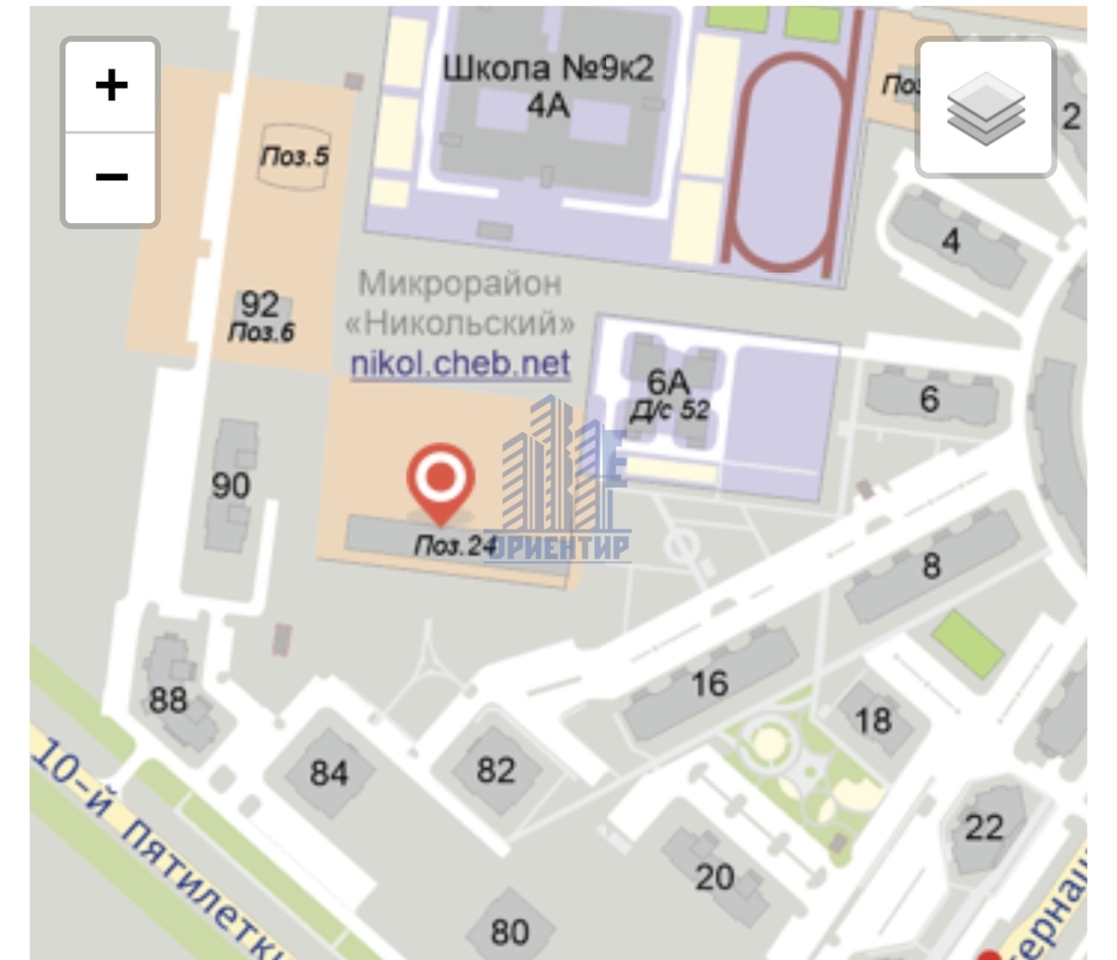Zoom in on the map
1117x960 pixels.
(x=111, y=86)
